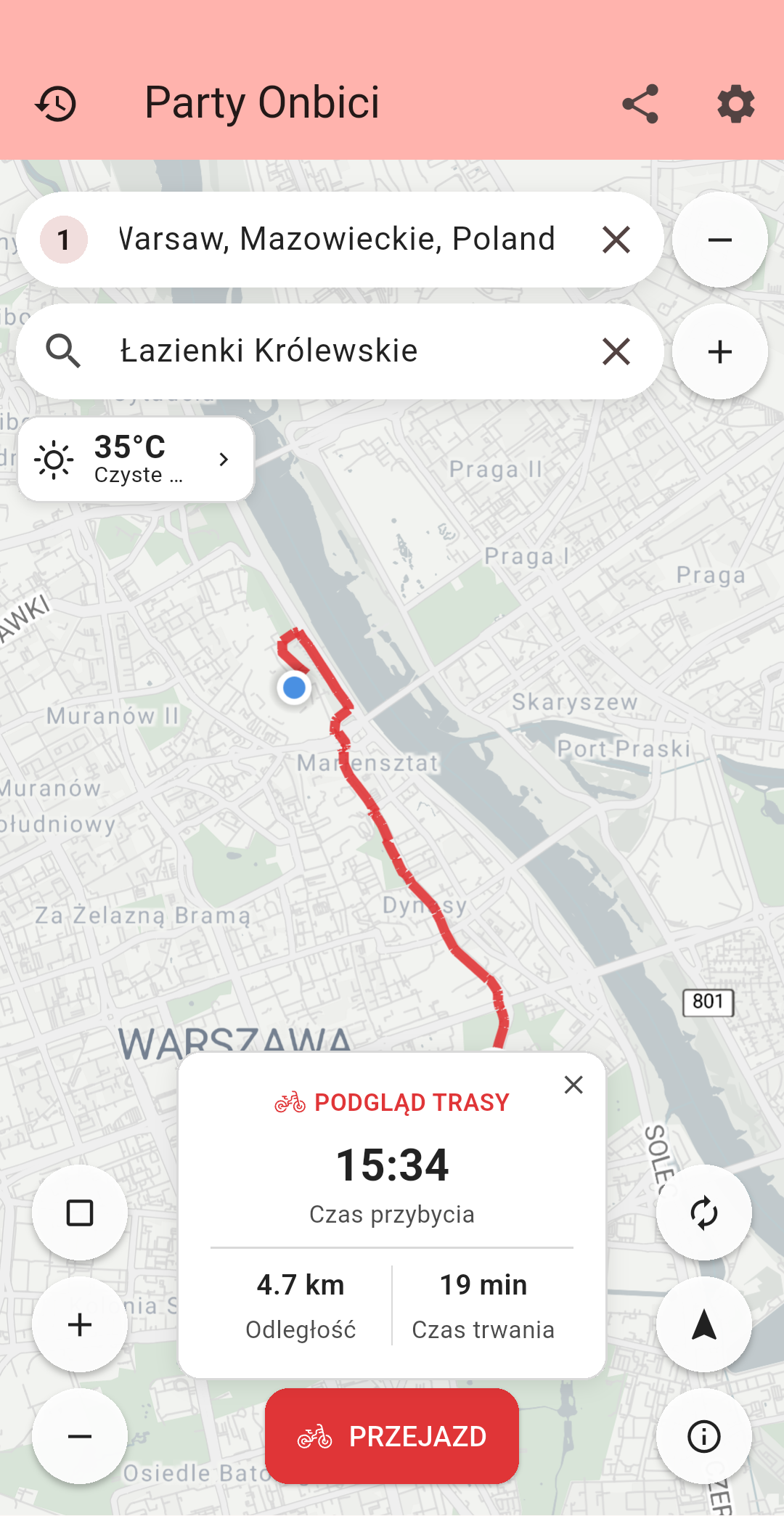Search using the magnifier icon

pos(65,351)
